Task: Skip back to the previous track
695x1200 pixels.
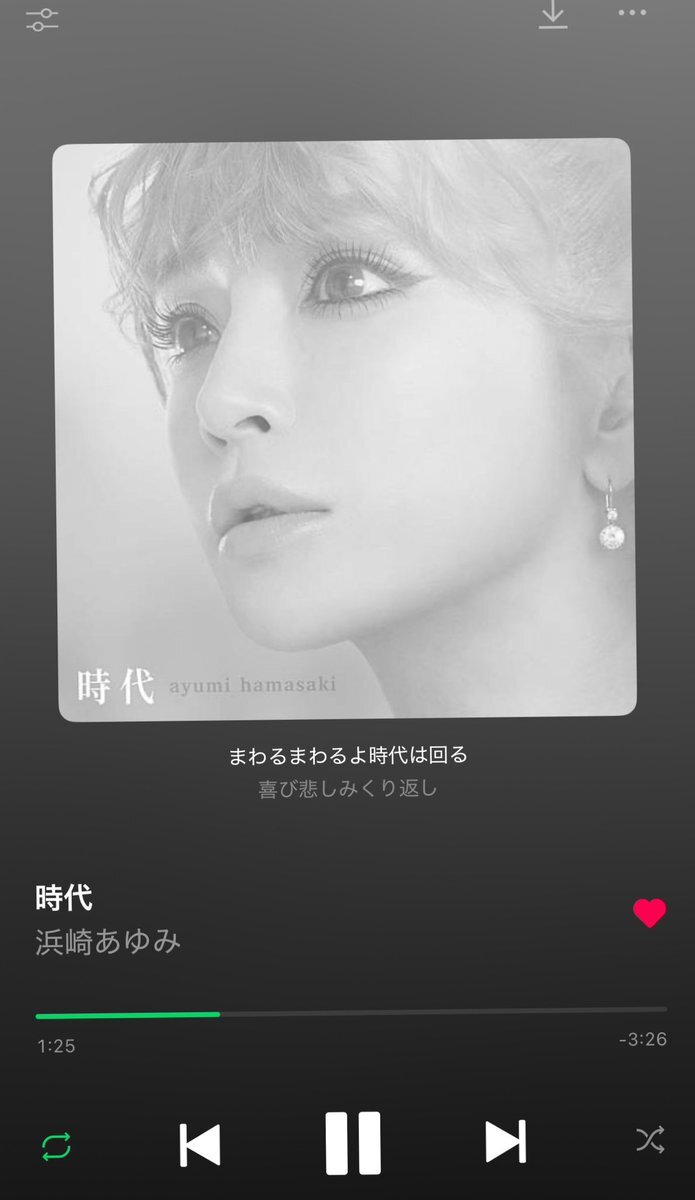Action: tap(200, 1144)
